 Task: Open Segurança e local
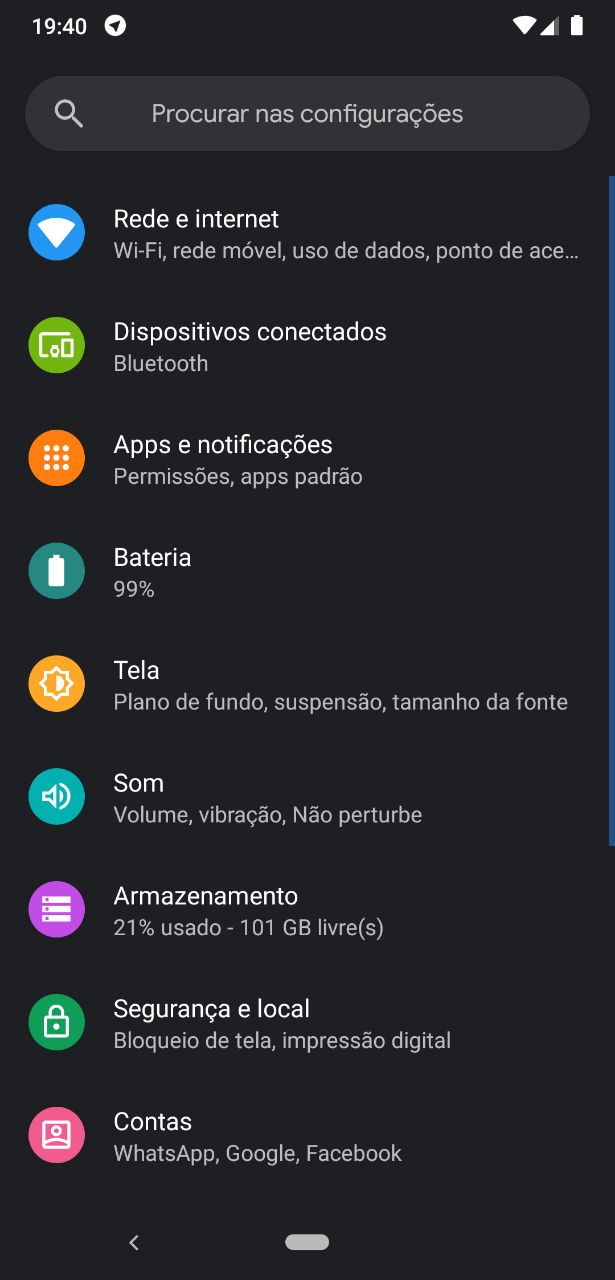[x=307, y=1024]
